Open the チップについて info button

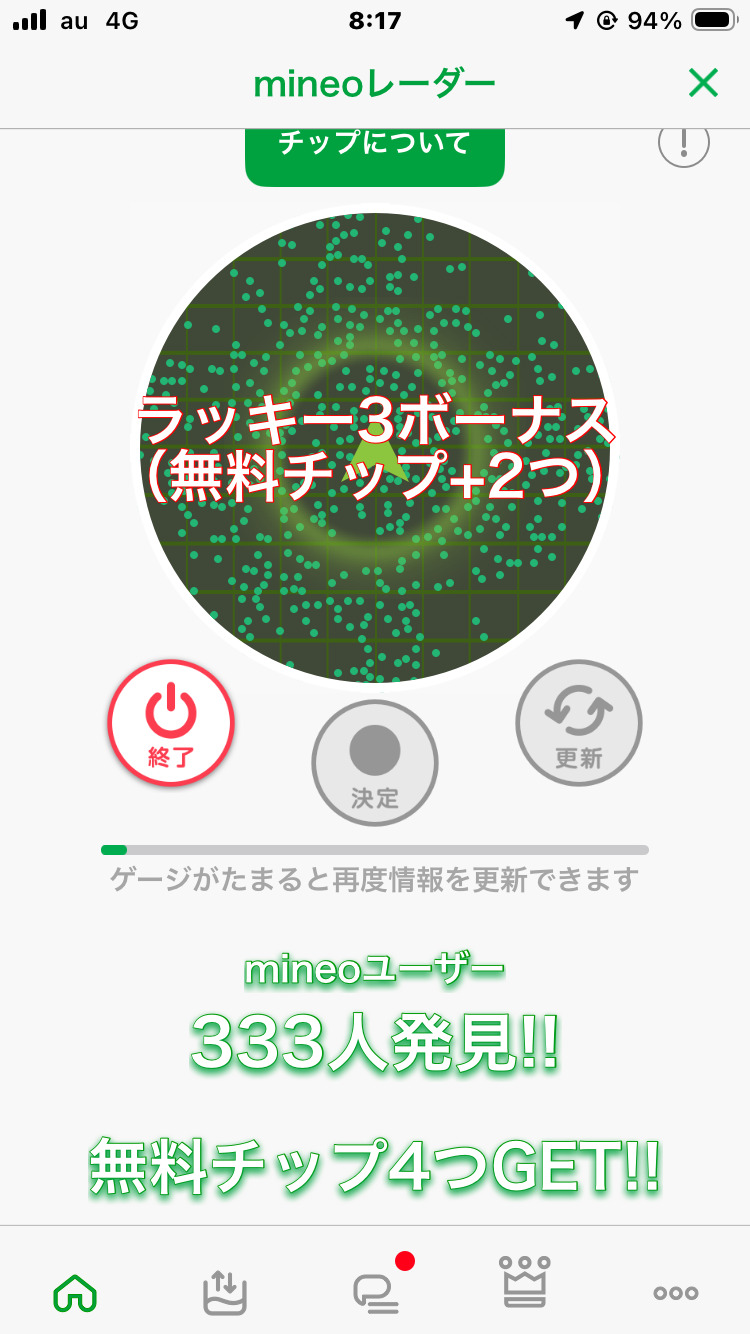(374, 151)
